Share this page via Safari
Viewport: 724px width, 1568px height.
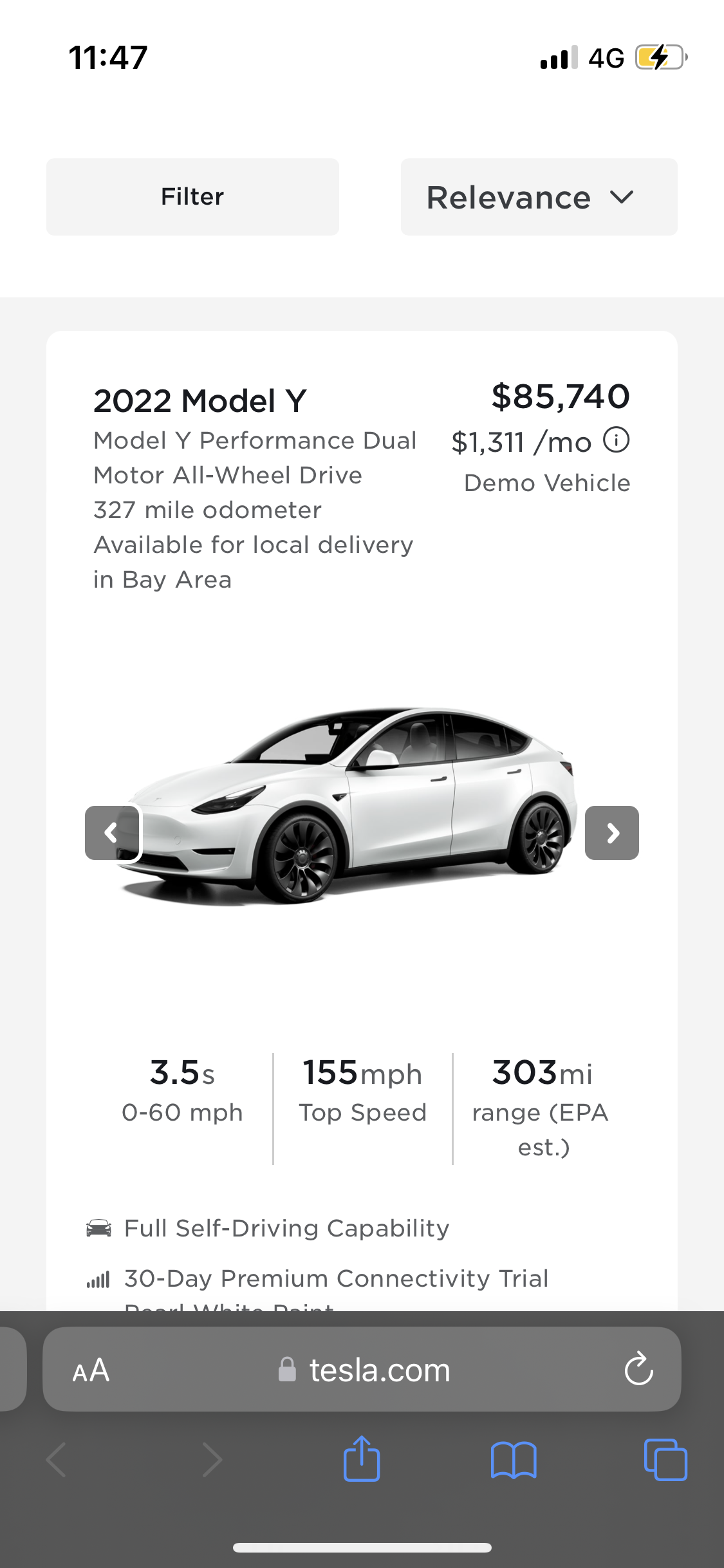[x=362, y=1459]
